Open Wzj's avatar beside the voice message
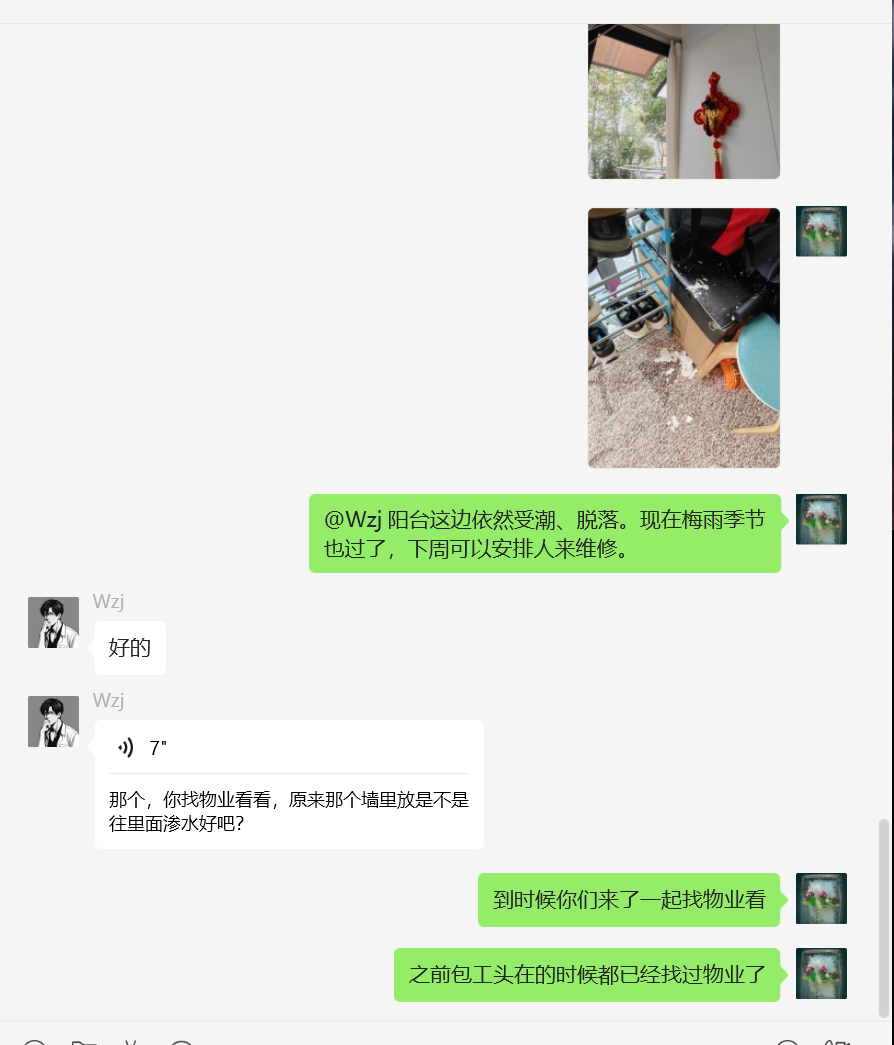The image size is (894, 1045). tap(53, 722)
